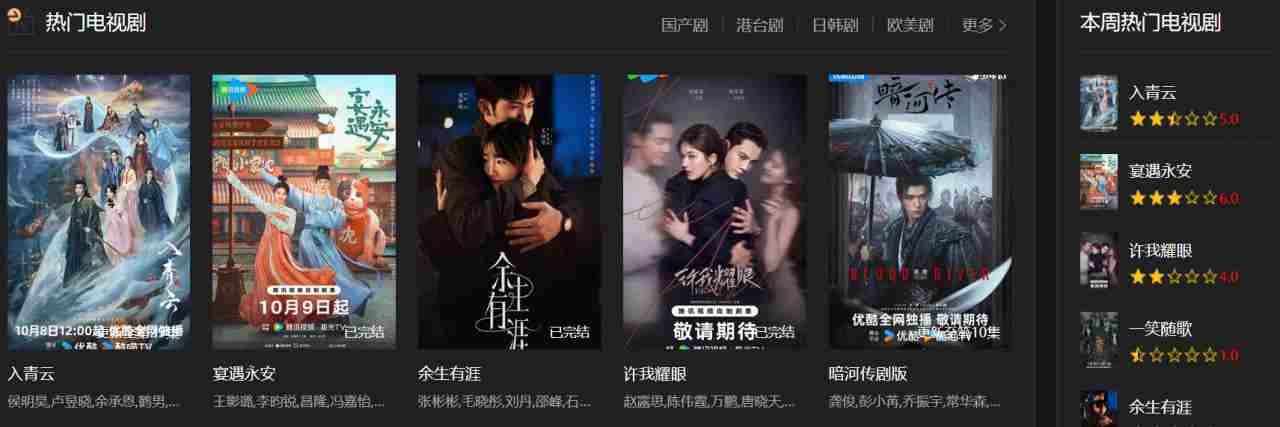The width and height of the screenshot is (1280, 427).
Task: Open the 宴遇永安 poster card
Action: (304, 212)
